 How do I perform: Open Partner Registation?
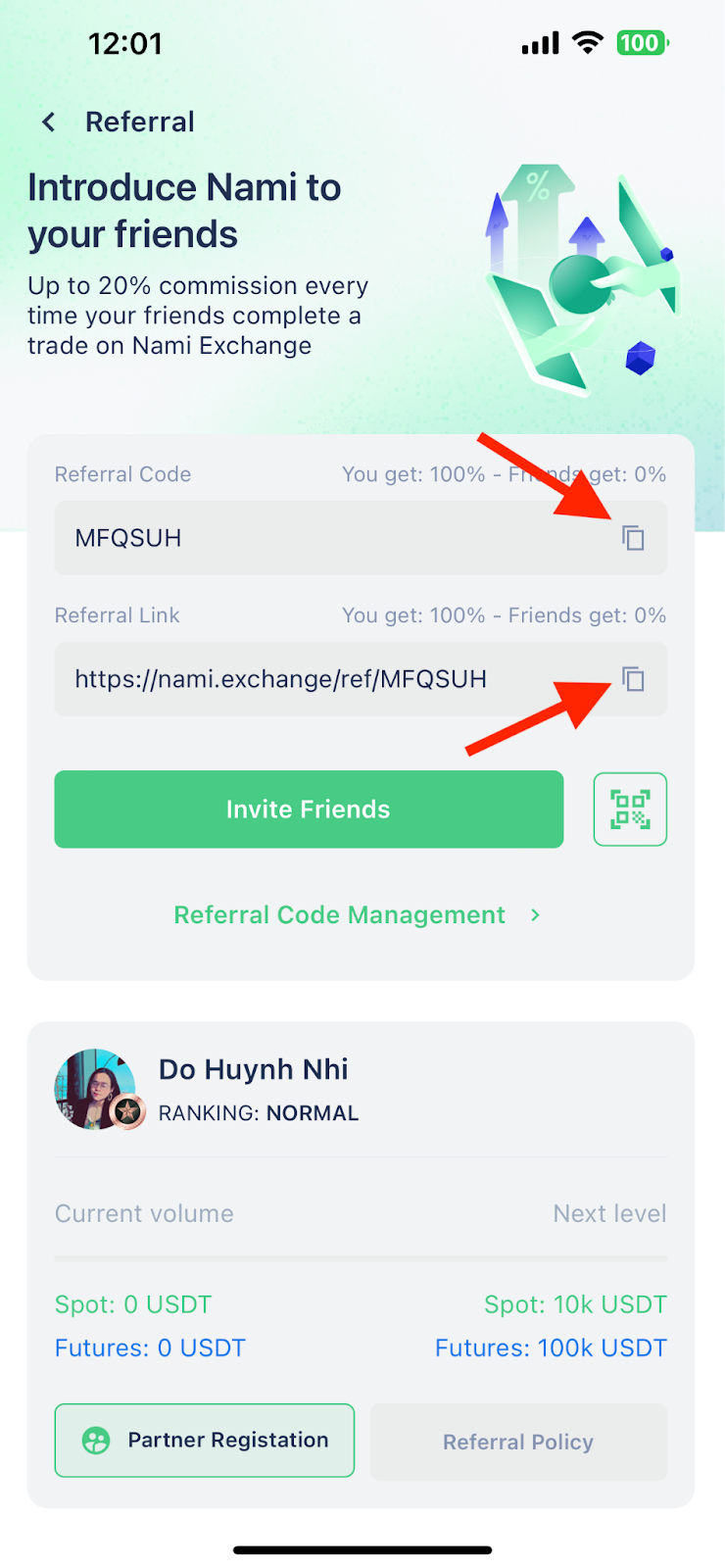(x=205, y=1440)
